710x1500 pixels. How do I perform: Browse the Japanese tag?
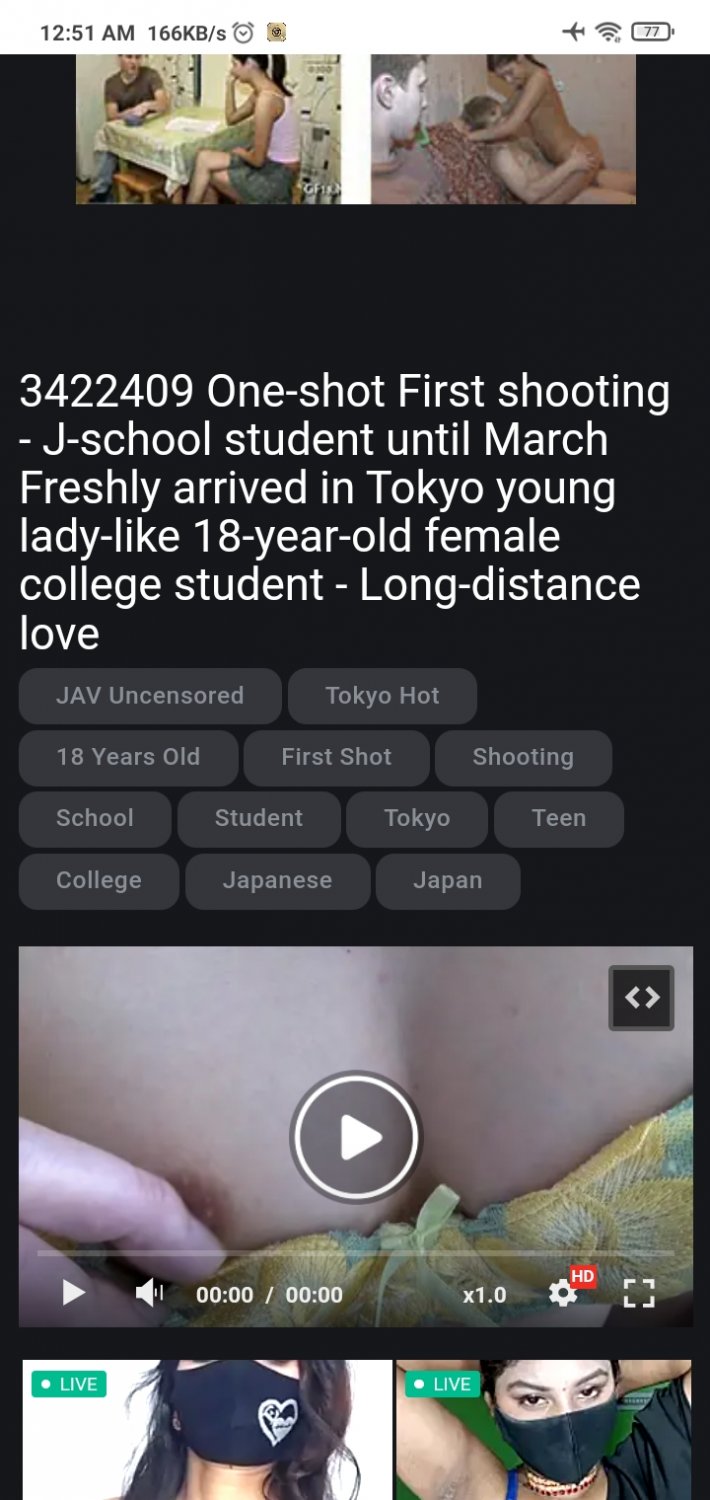tap(277, 881)
